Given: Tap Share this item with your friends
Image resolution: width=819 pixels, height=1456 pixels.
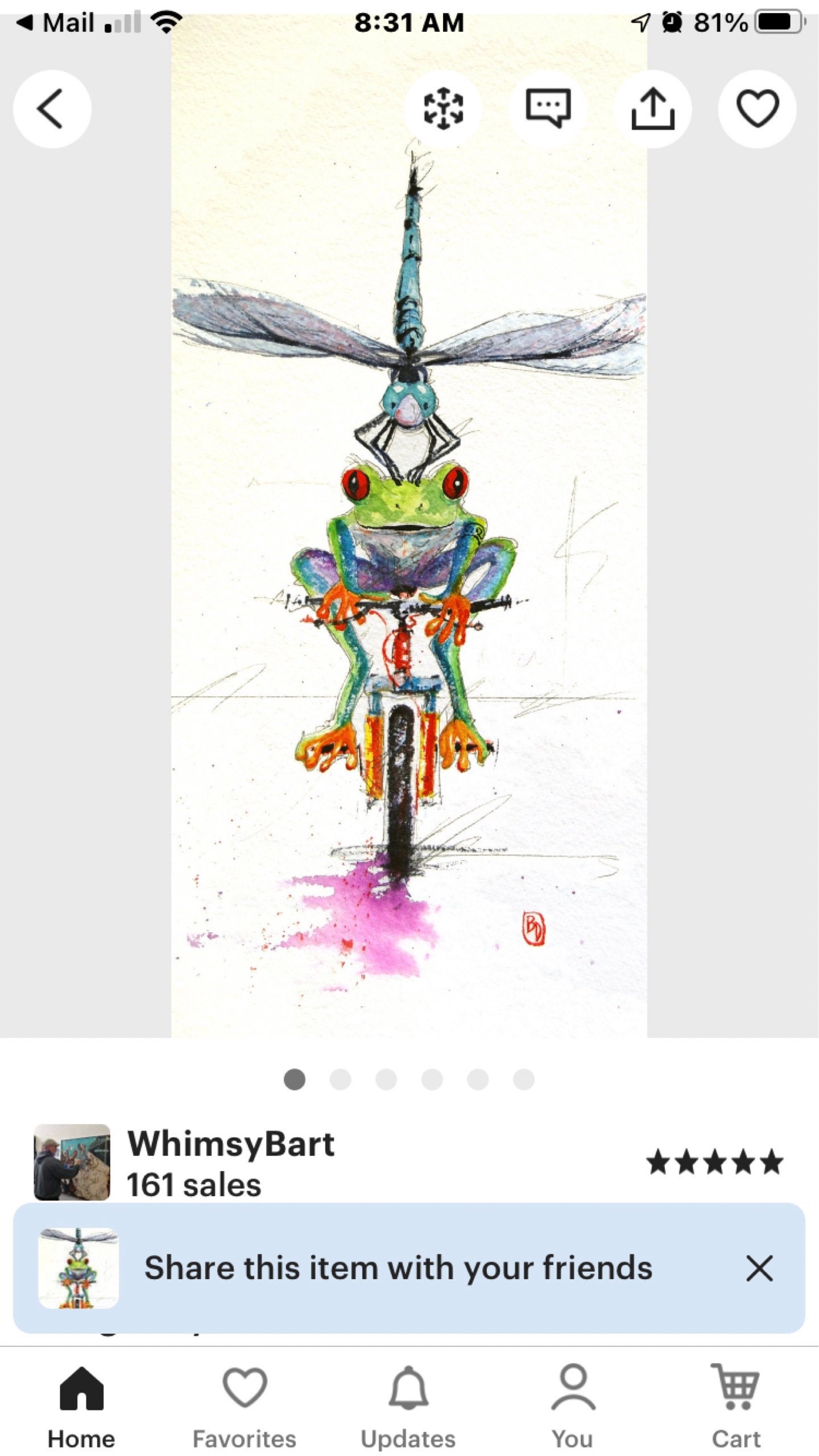Looking at the screenshot, I should pyautogui.click(x=398, y=1268).
